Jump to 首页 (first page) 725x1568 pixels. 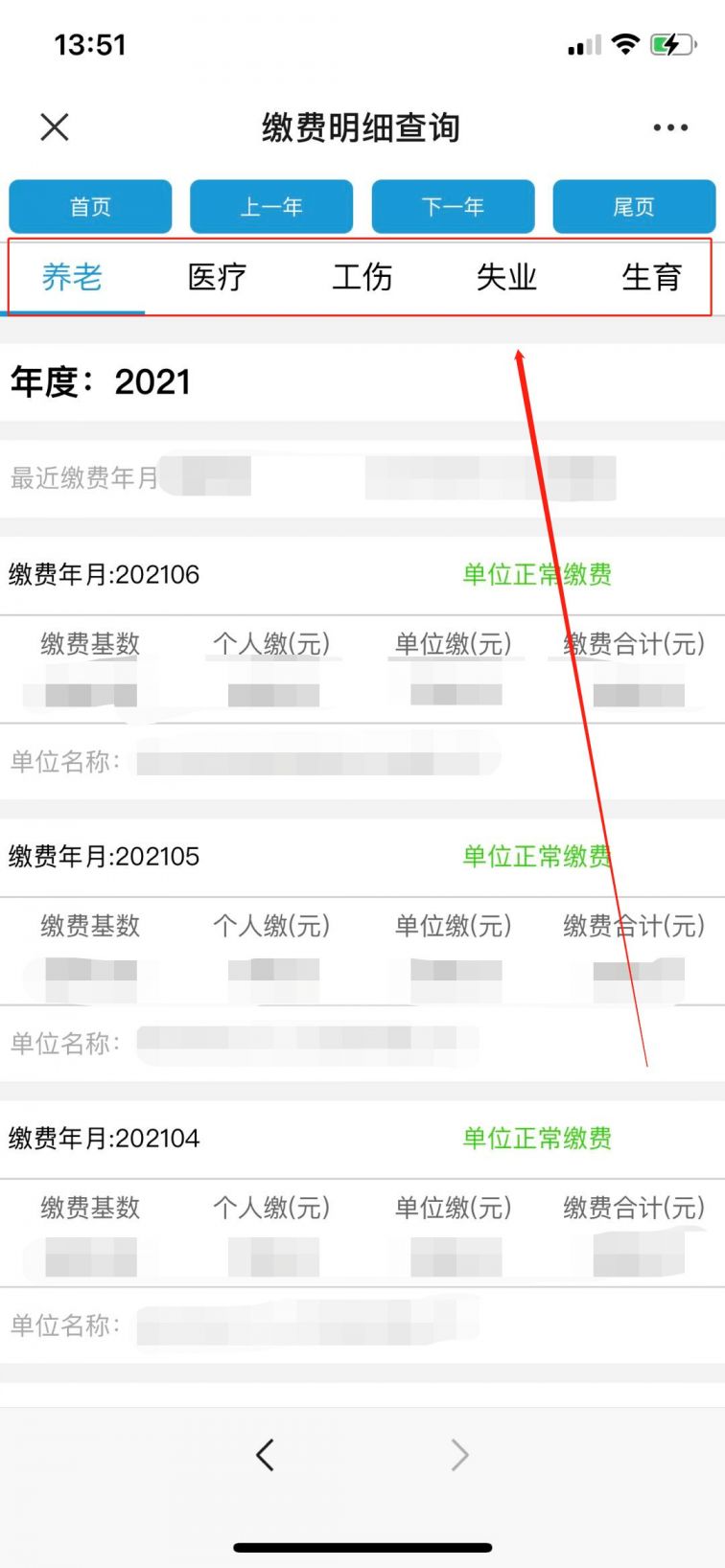[90, 206]
